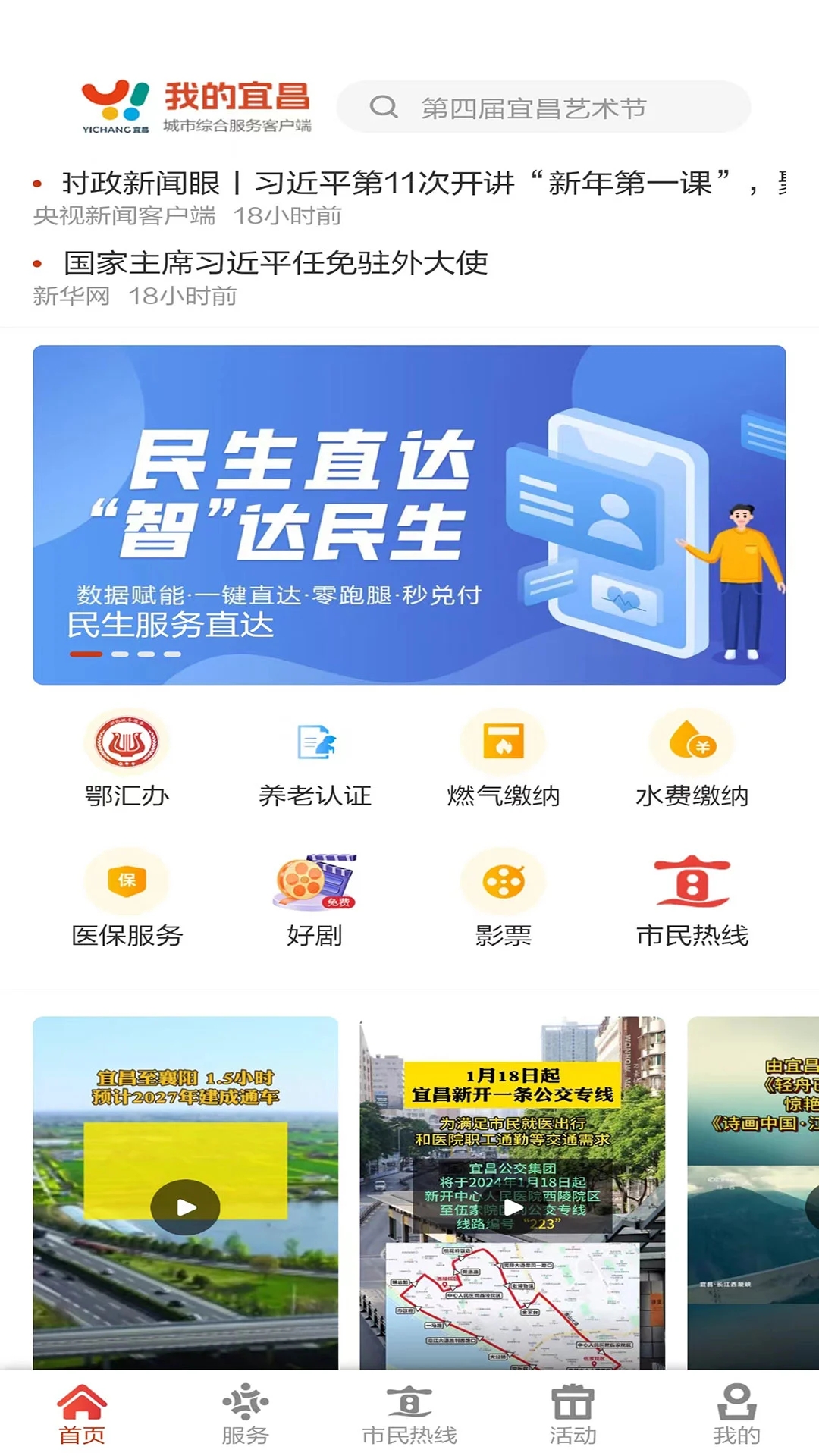Viewport: 819px width, 1456px height.
Task: Open 燃气缴纳 gas payment service
Action: tap(504, 758)
